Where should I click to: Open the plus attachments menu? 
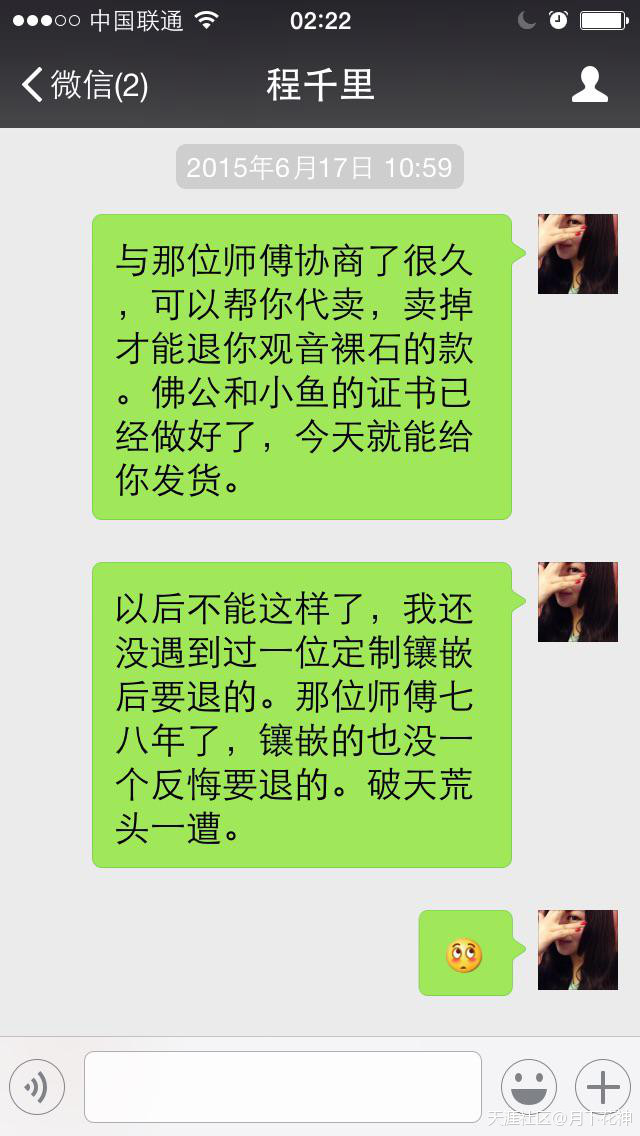pyautogui.click(x=602, y=1086)
